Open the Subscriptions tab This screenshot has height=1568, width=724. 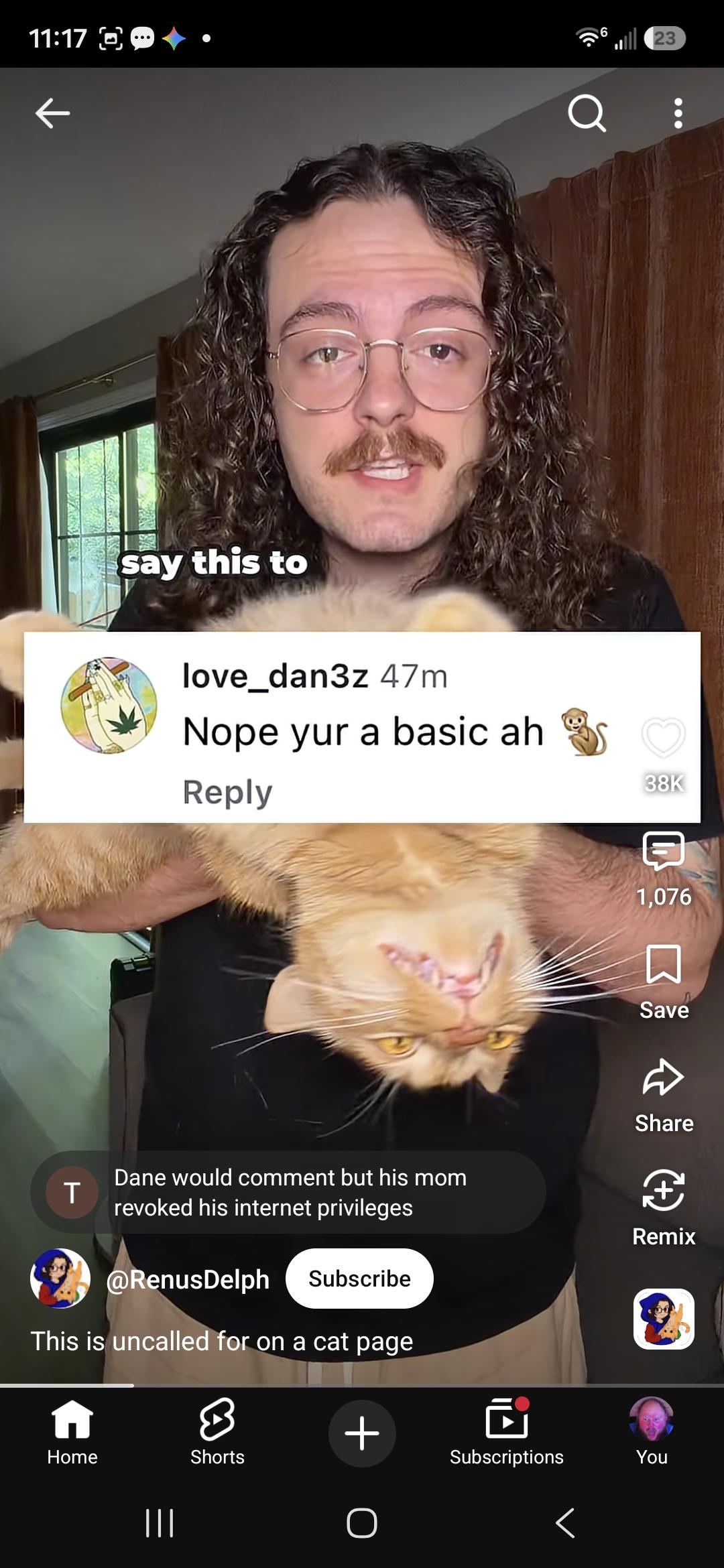click(507, 1433)
